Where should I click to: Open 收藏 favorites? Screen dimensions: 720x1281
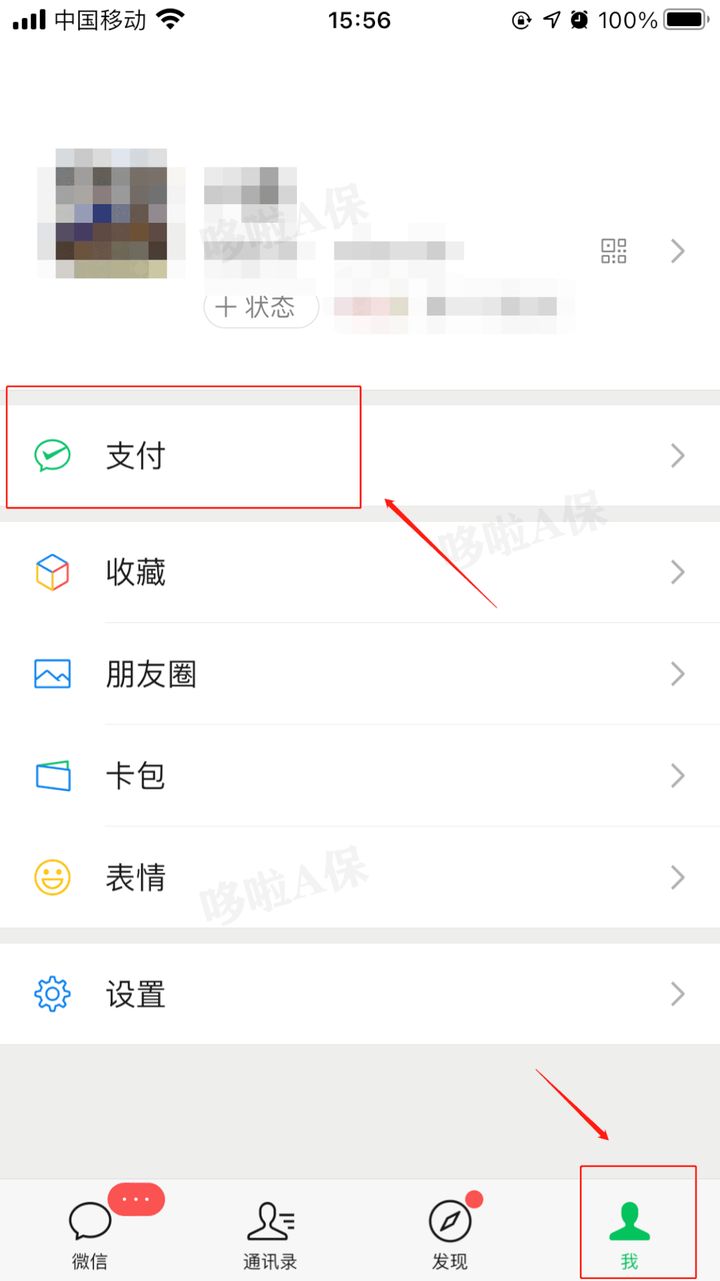(360, 572)
